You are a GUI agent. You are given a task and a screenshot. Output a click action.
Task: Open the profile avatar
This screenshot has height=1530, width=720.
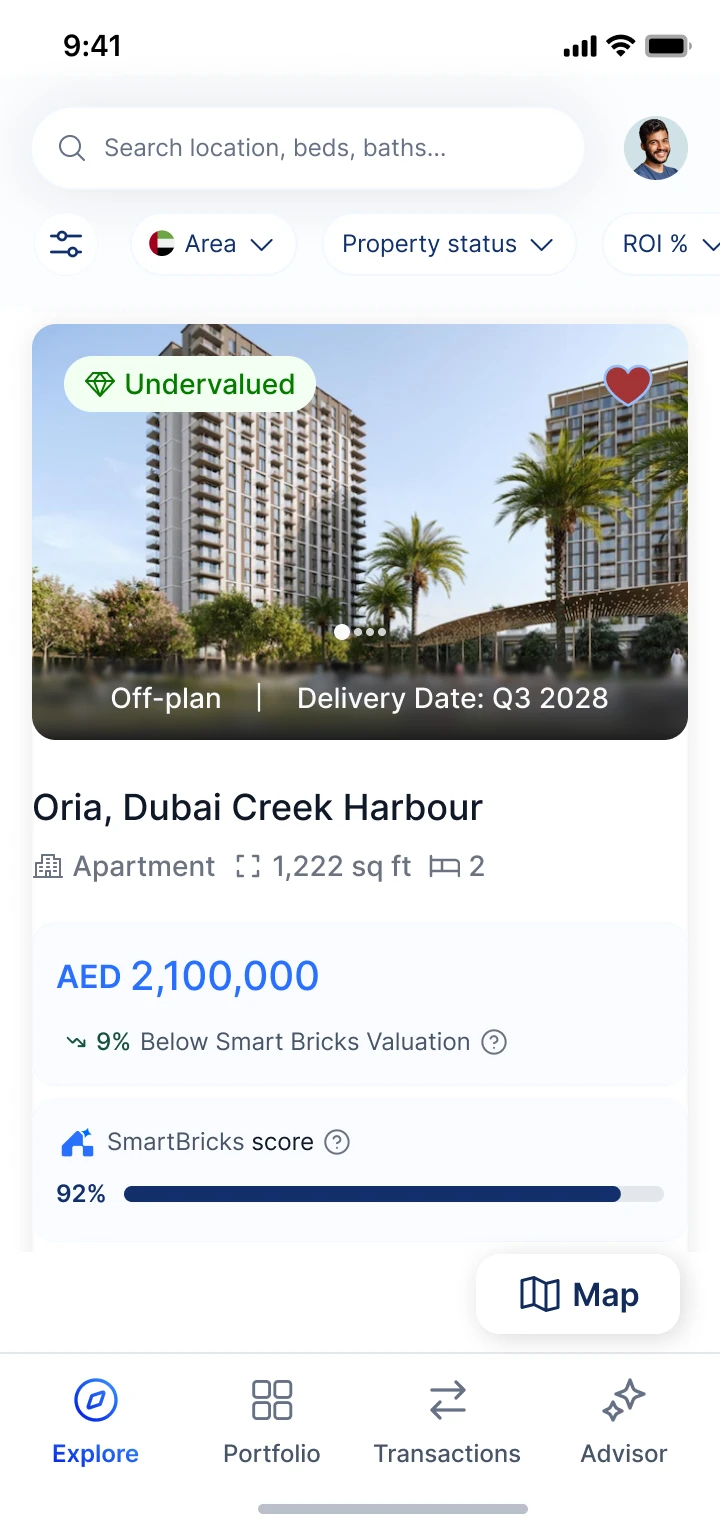click(655, 149)
